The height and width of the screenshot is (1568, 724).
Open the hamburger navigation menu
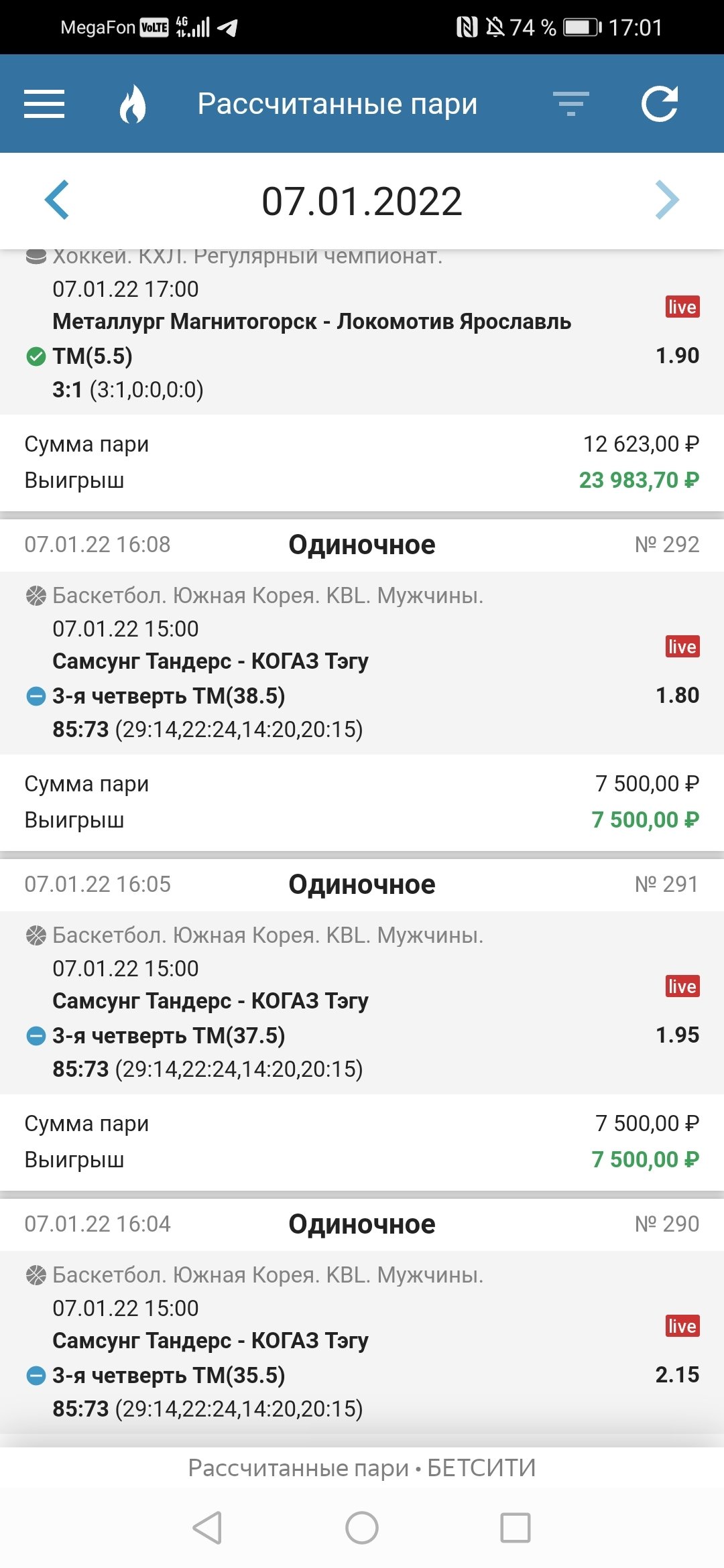pos(44,104)
